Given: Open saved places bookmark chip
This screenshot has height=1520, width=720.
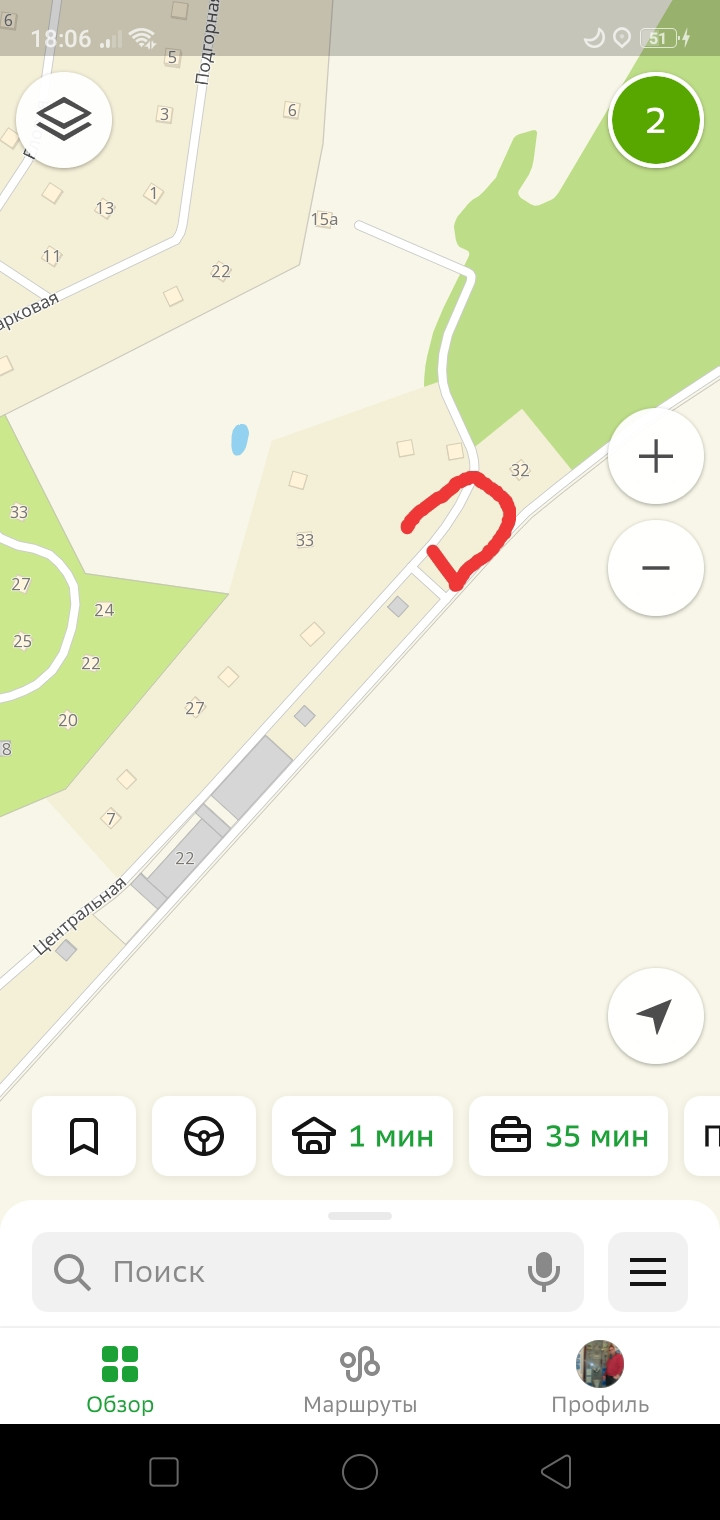Looking at the screenshot, I should click(84, 1136).
